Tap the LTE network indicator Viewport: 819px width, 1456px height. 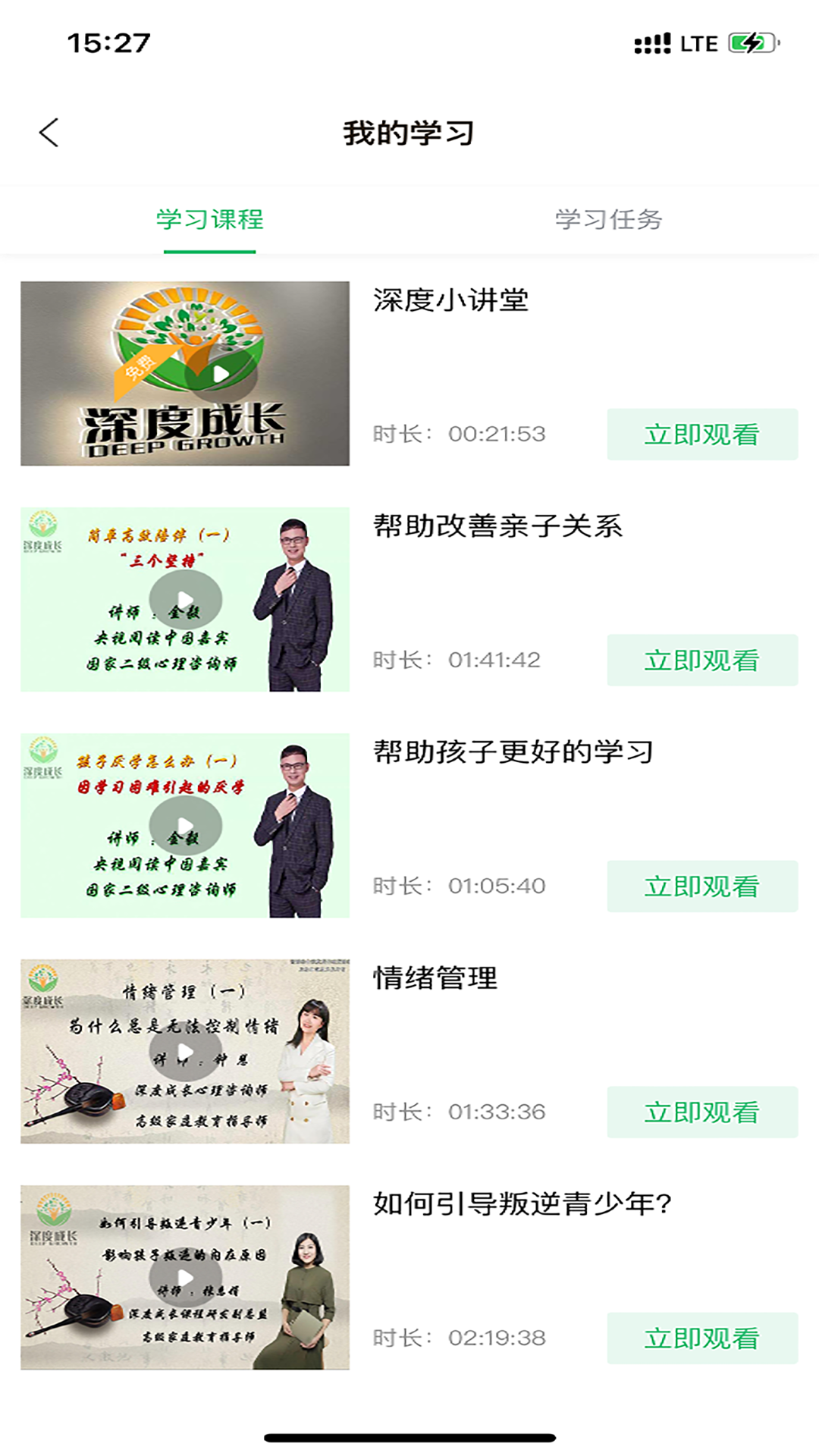(698, 43)
